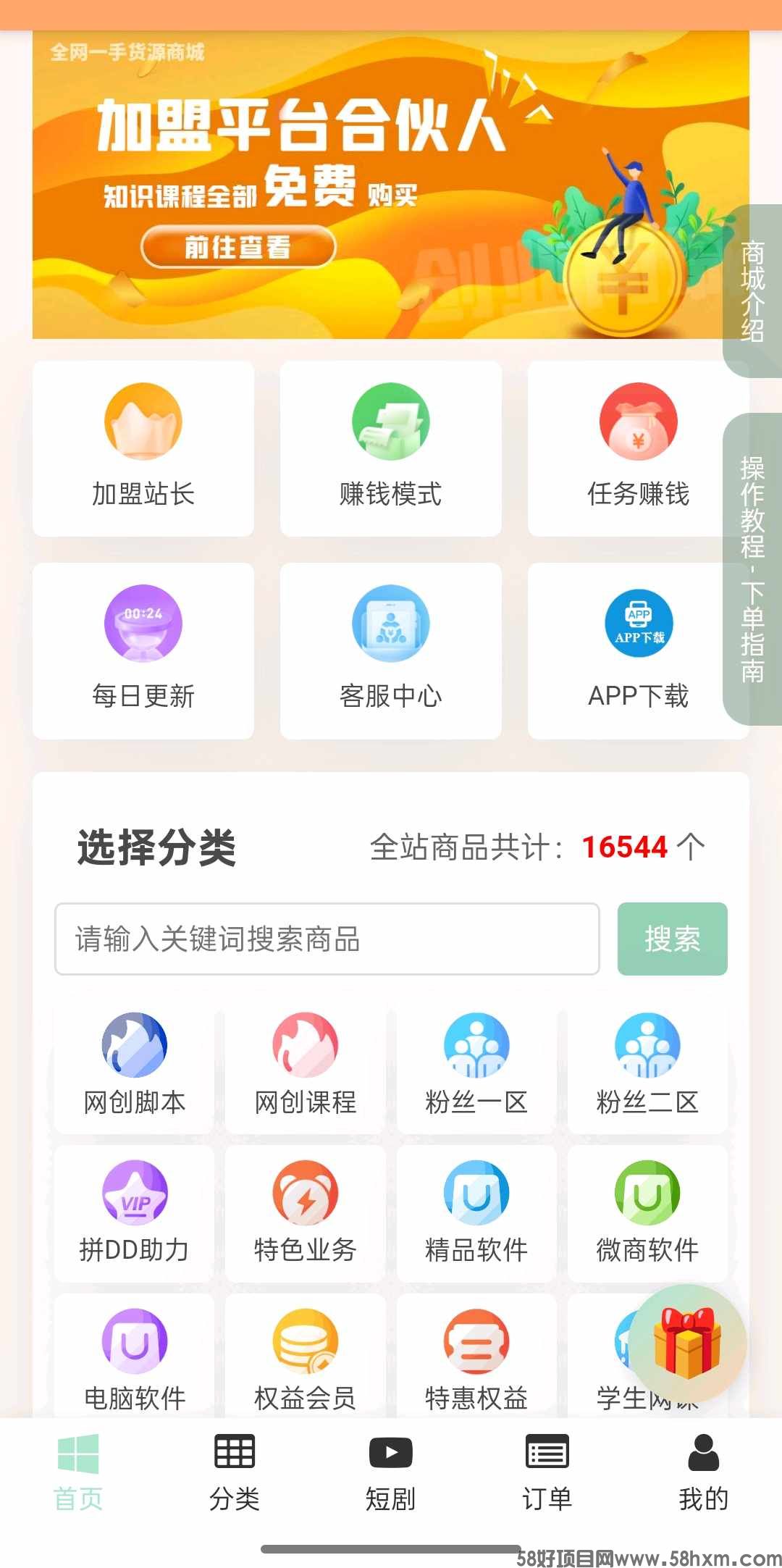Open APP下载 card
Viewport: 782px width, 1568px height.
tap(638, 651)
